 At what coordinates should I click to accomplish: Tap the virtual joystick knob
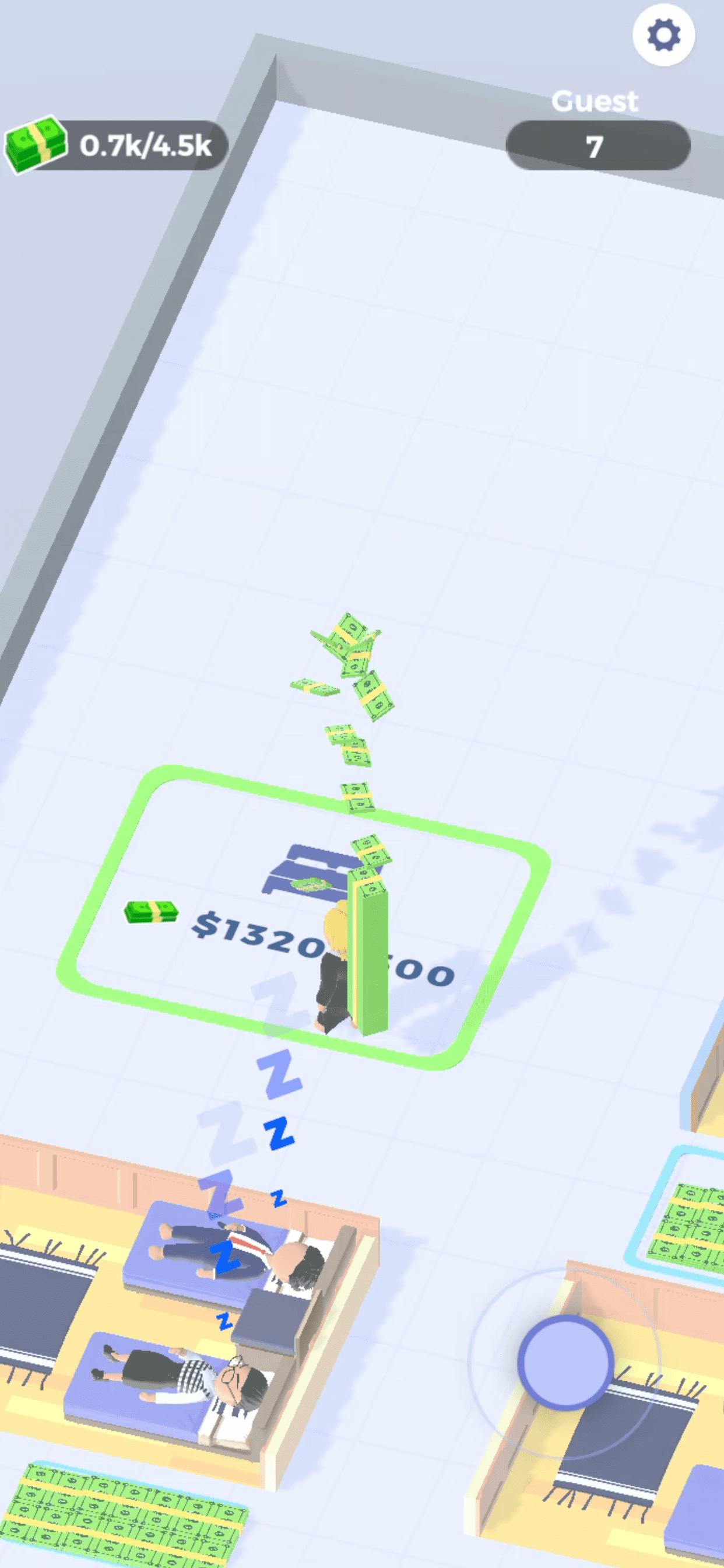(566, 1362)
